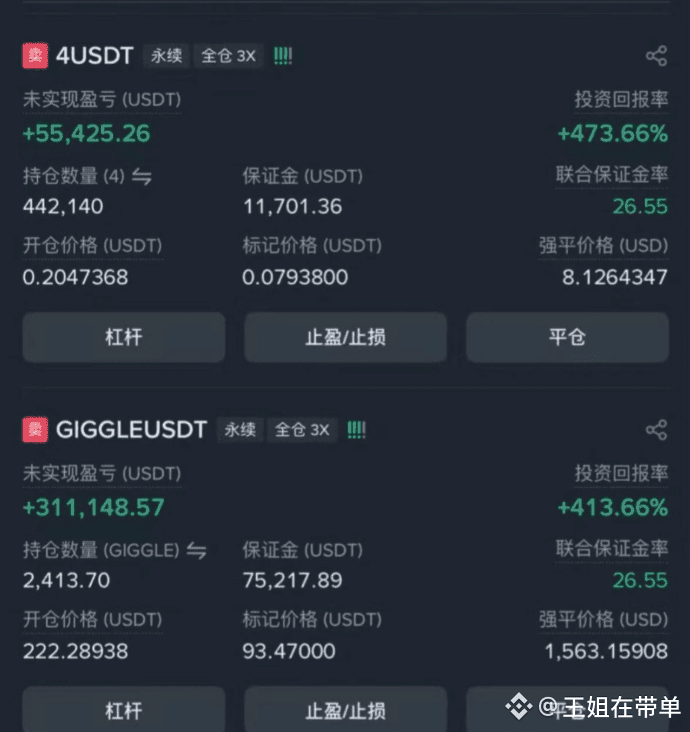Open the GIGGLEUSDT contract page

pos(131,430)
